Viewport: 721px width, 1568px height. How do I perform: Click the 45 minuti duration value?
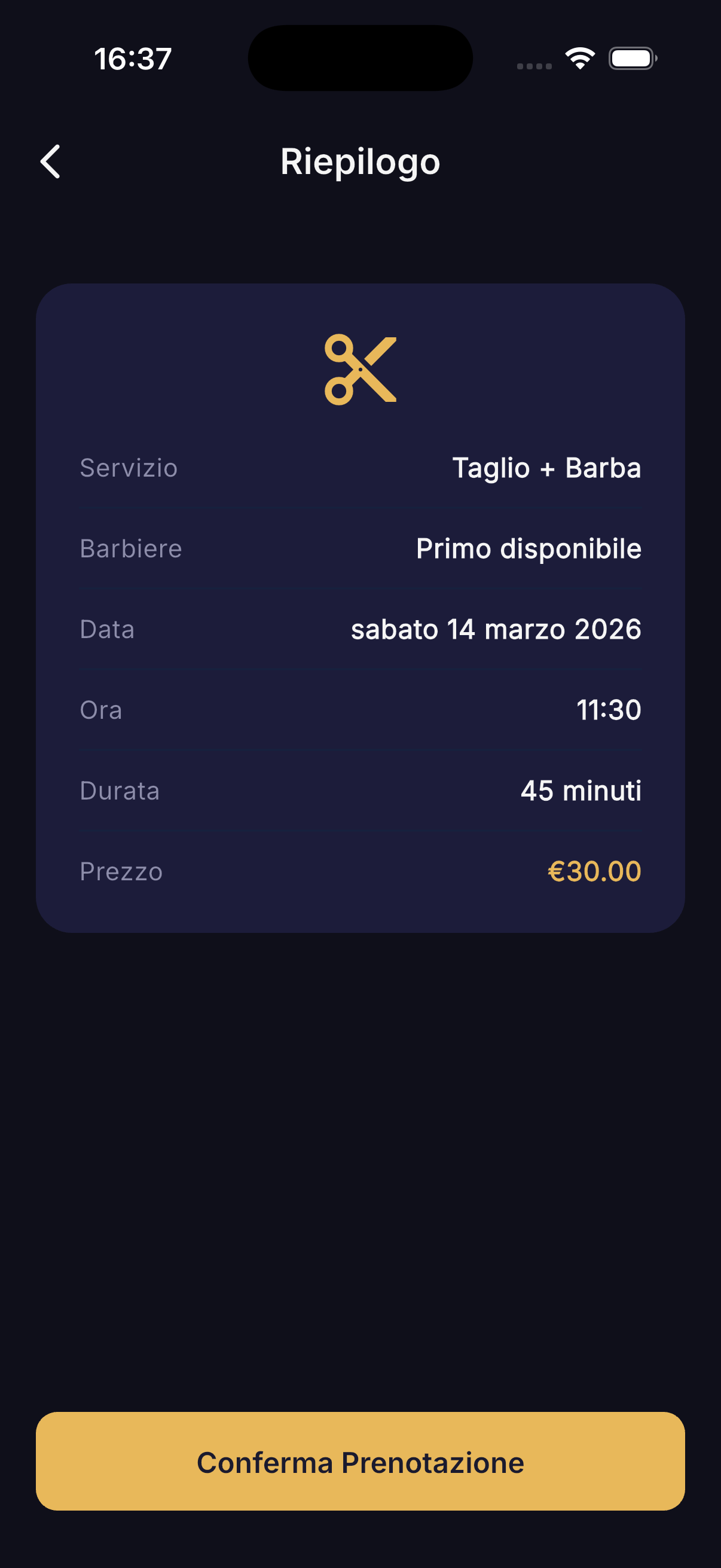click(x=581, y=791)
